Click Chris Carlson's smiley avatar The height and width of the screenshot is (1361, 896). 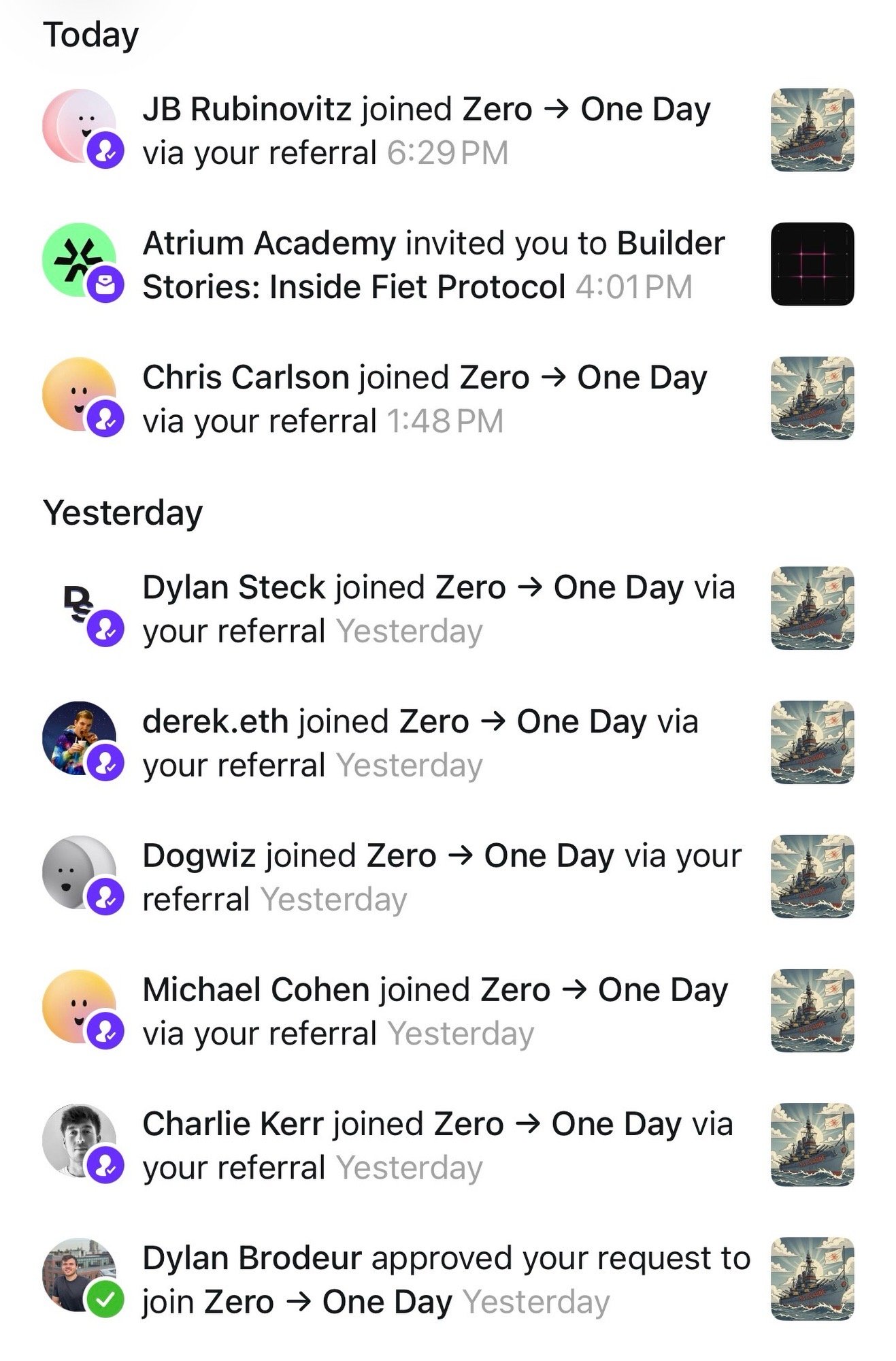[78, 395]
